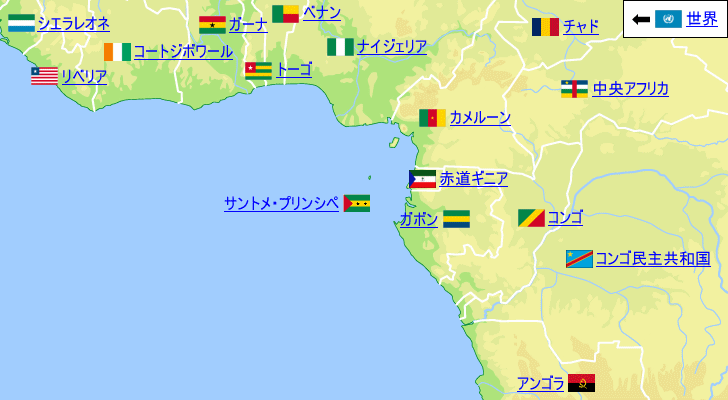Open the リベリア link

pyautogui.click(x=83, y=76)
